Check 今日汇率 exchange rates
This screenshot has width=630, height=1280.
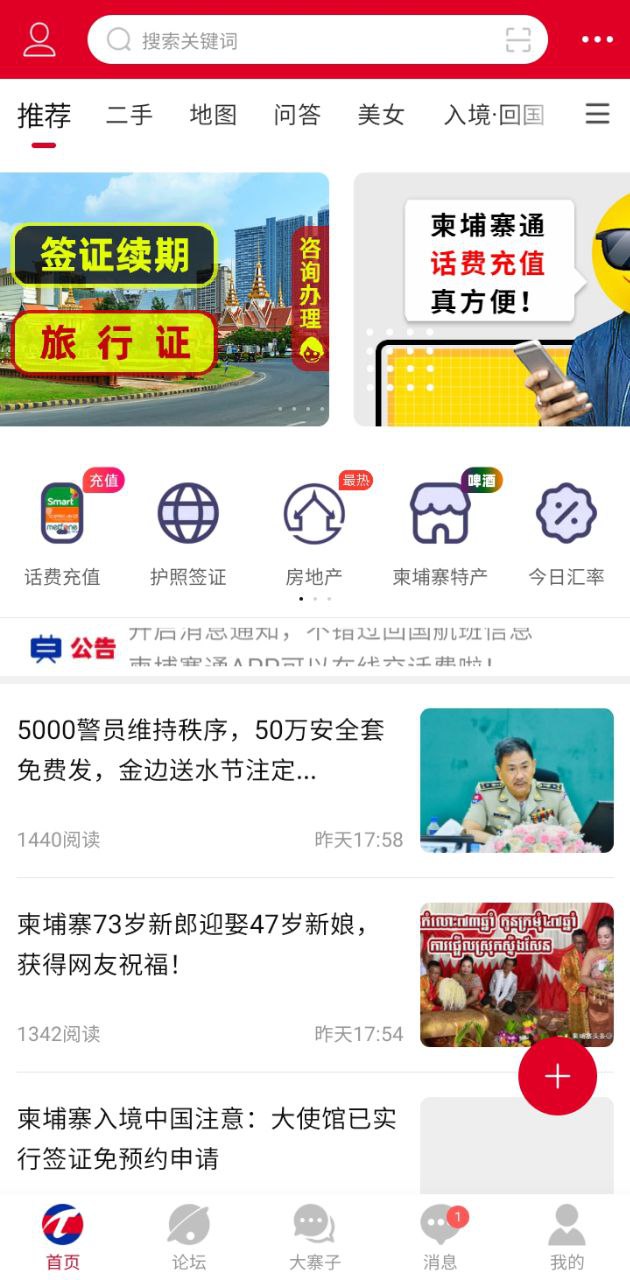566,532
